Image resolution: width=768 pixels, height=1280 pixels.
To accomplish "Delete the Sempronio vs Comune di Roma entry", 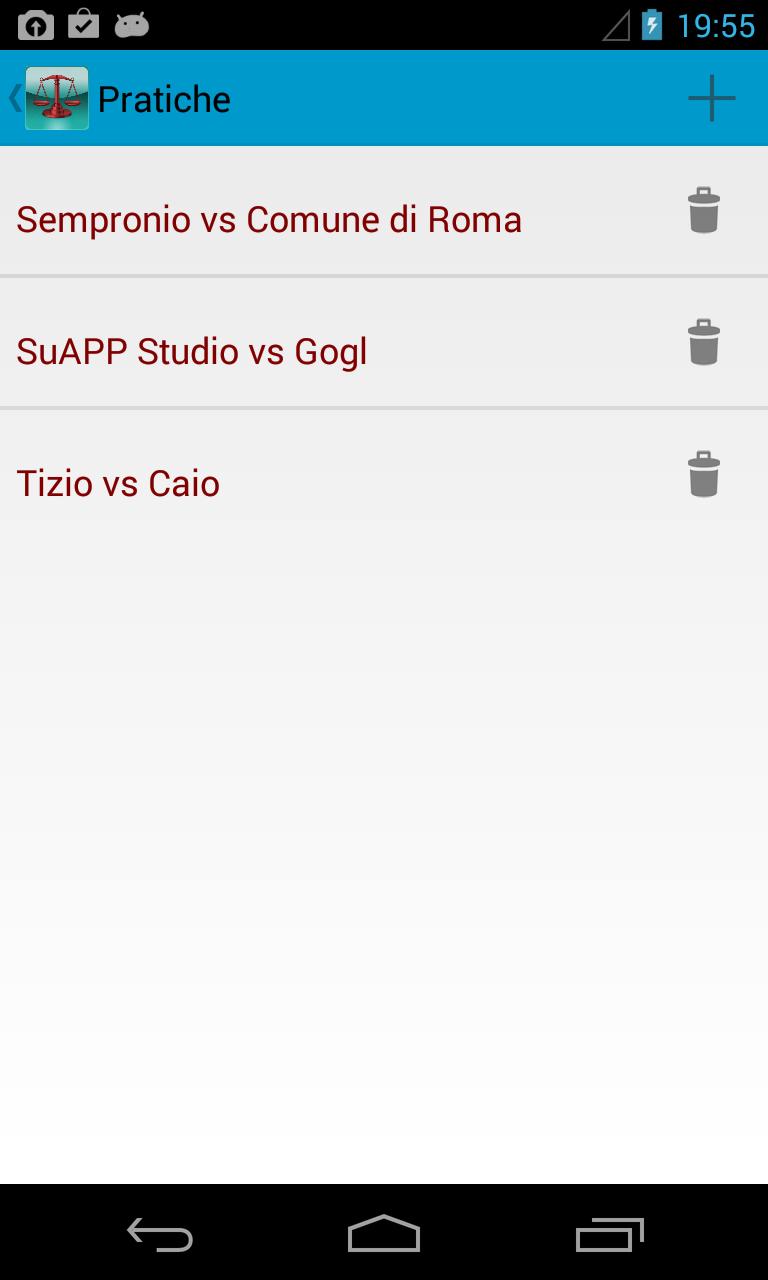I will click(703, 211).
